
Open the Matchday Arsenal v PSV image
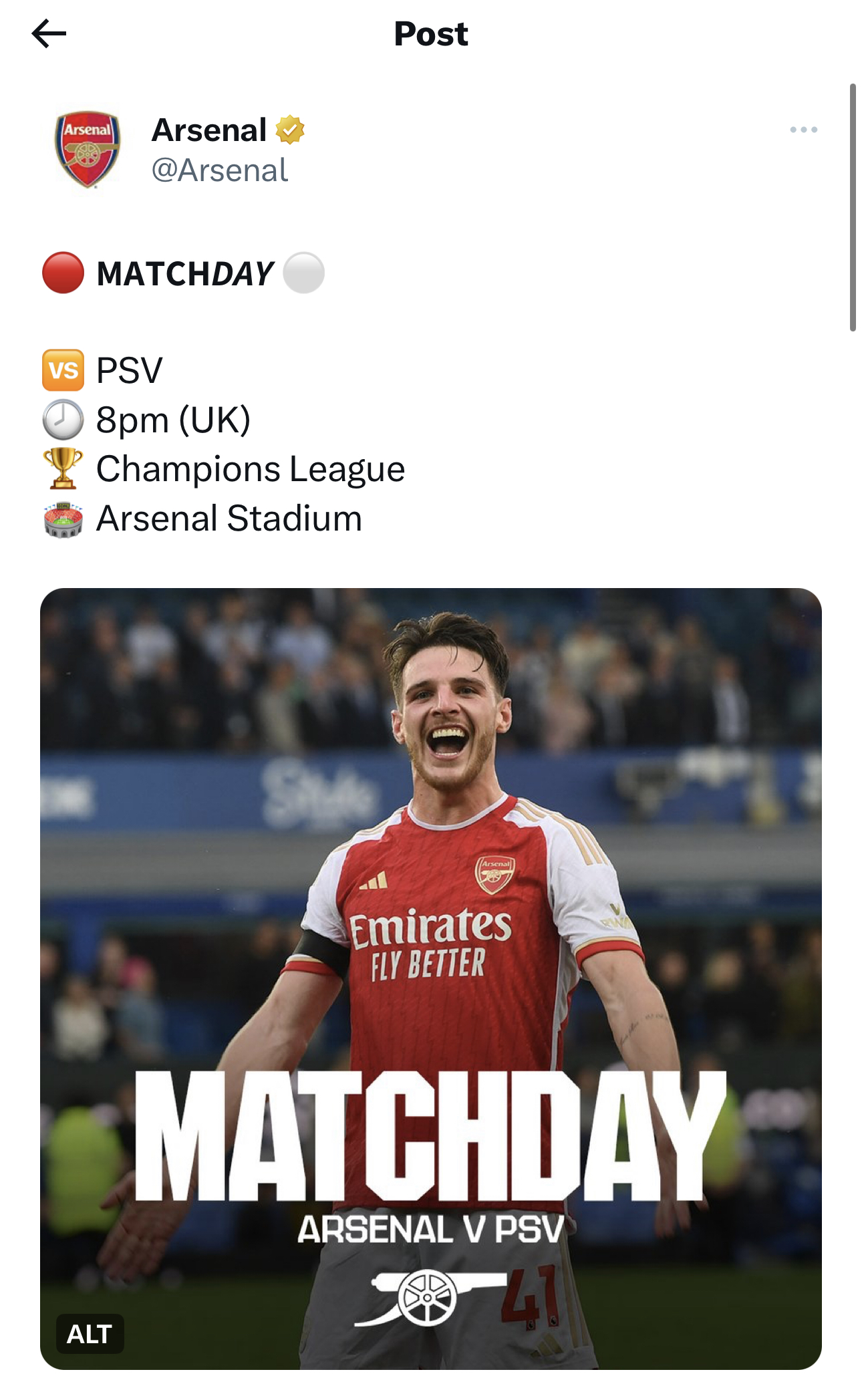(430, 936)
